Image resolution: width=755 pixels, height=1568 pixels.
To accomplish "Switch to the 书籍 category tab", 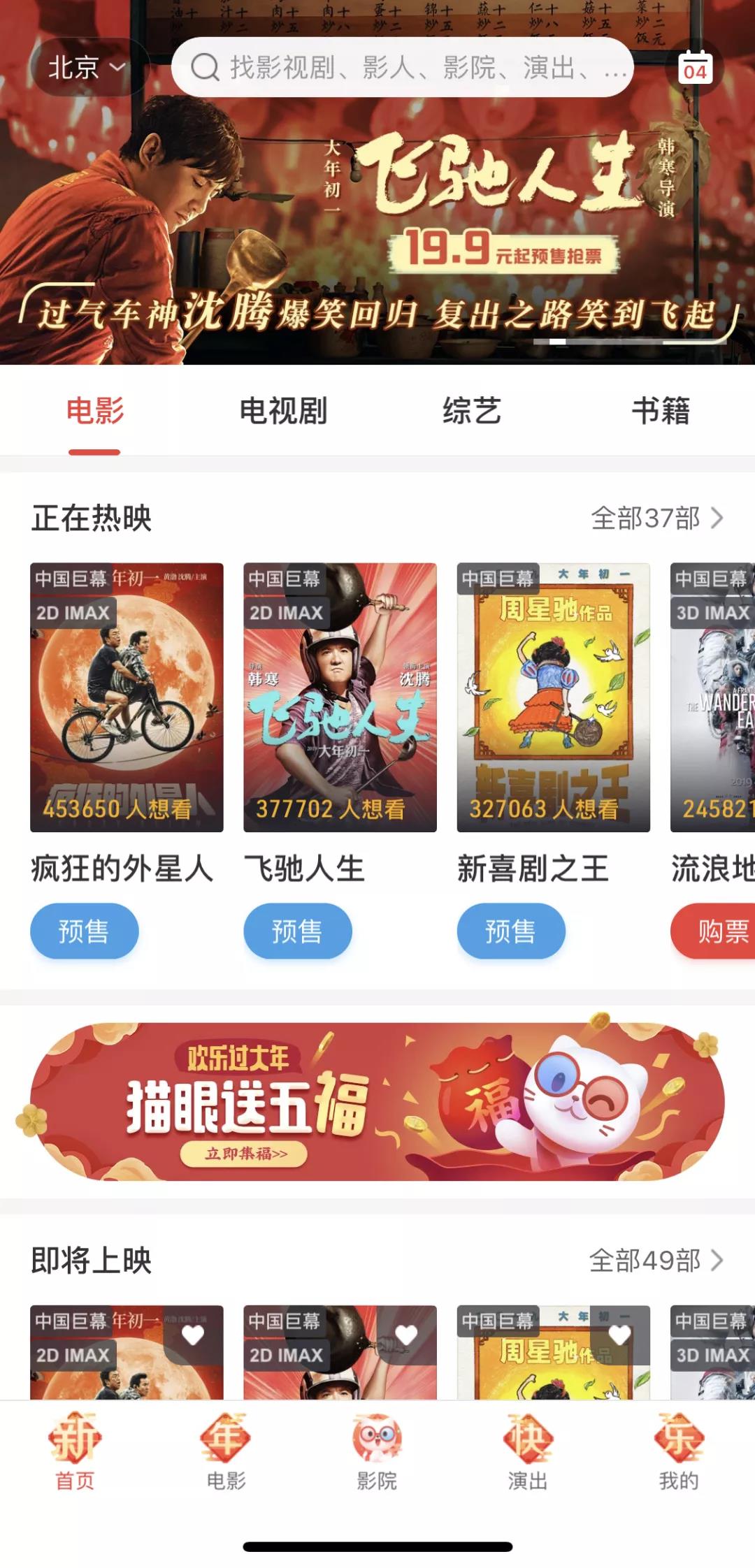I will tap(661, 411).
